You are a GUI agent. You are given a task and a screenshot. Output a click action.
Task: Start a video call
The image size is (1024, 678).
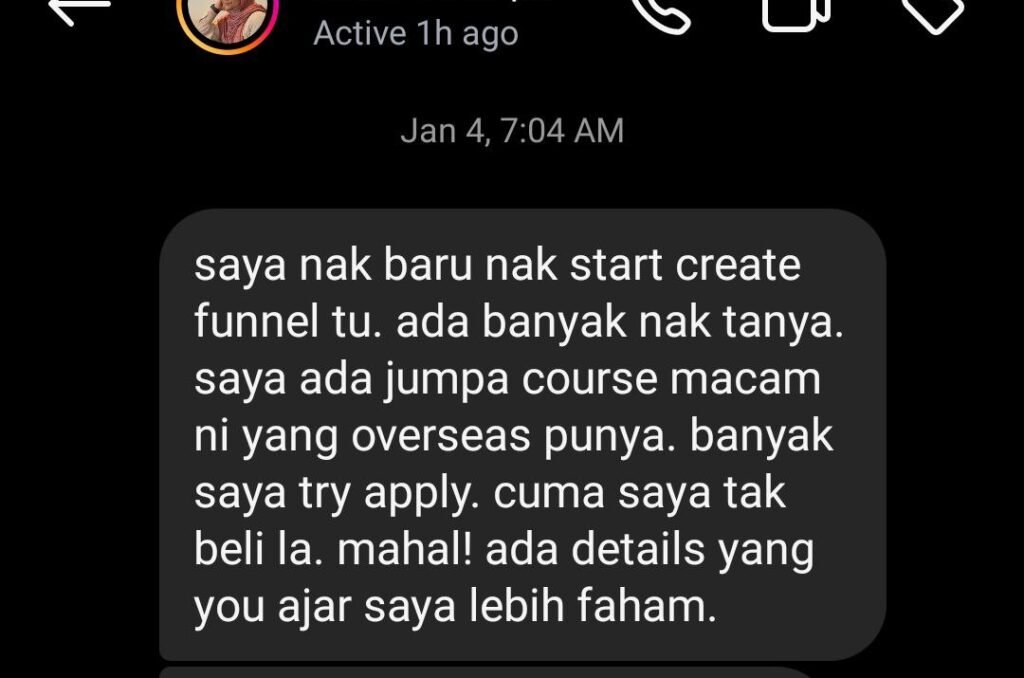coord(795,12)
